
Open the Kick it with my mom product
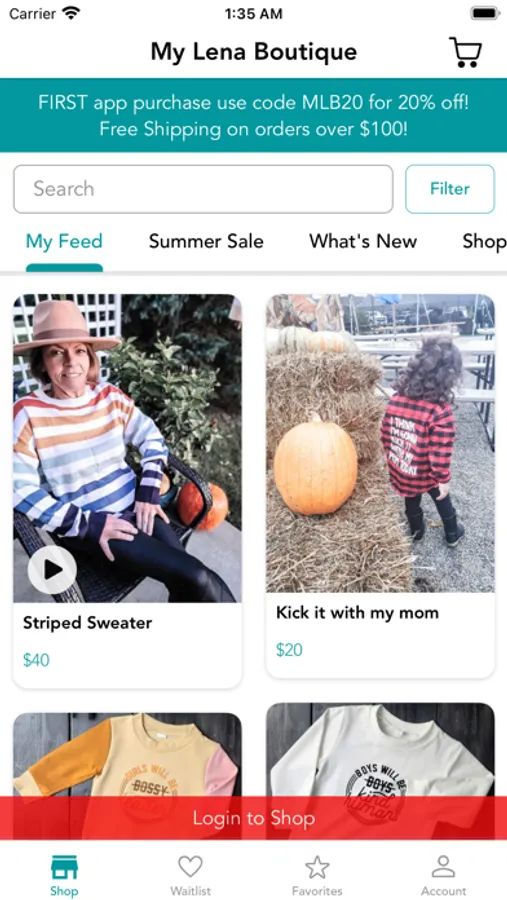click(380, 486)
